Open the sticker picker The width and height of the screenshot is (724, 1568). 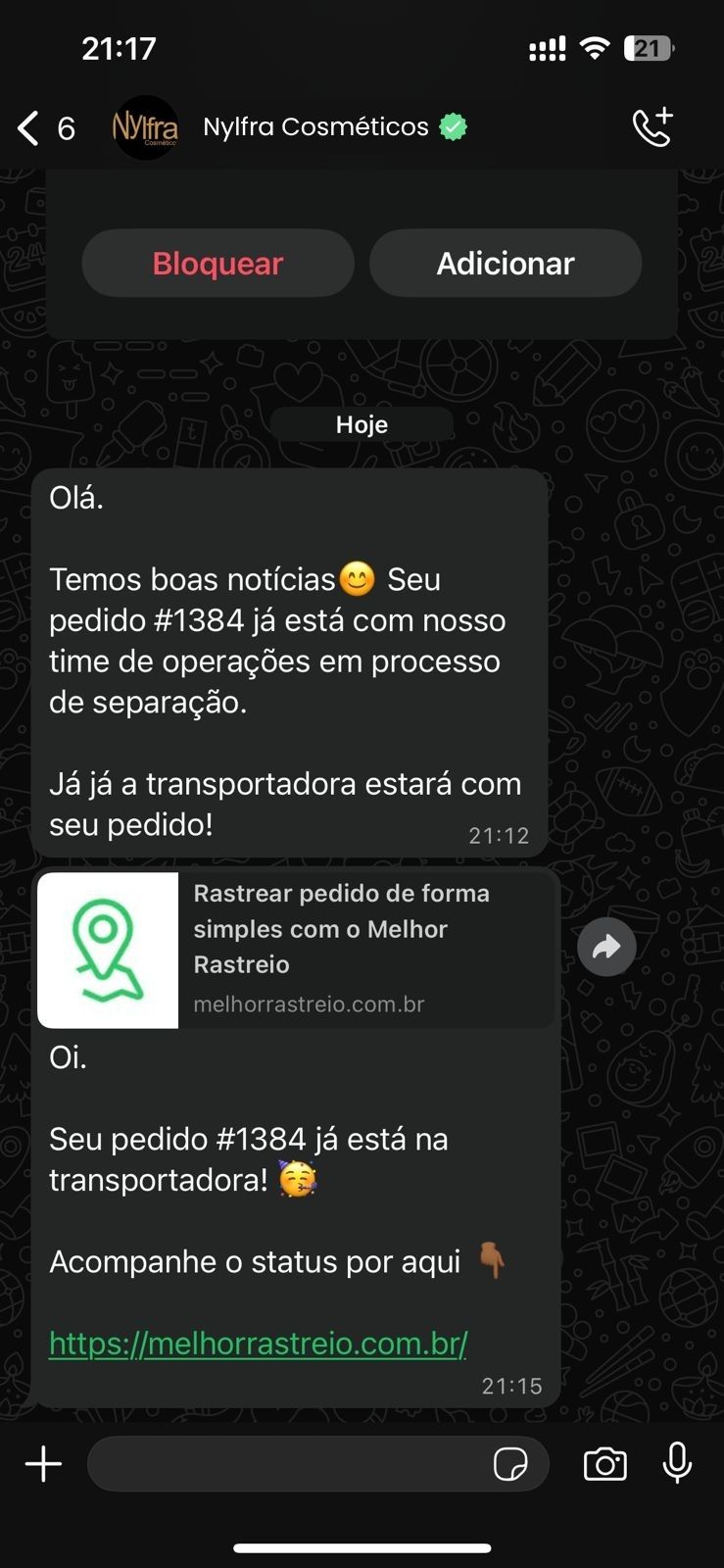(x=510, y=1464)
